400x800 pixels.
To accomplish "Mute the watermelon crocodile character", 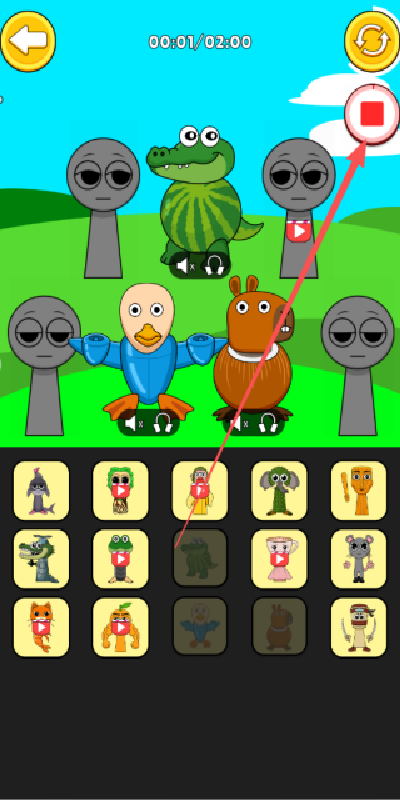I will tap(185, 265).
